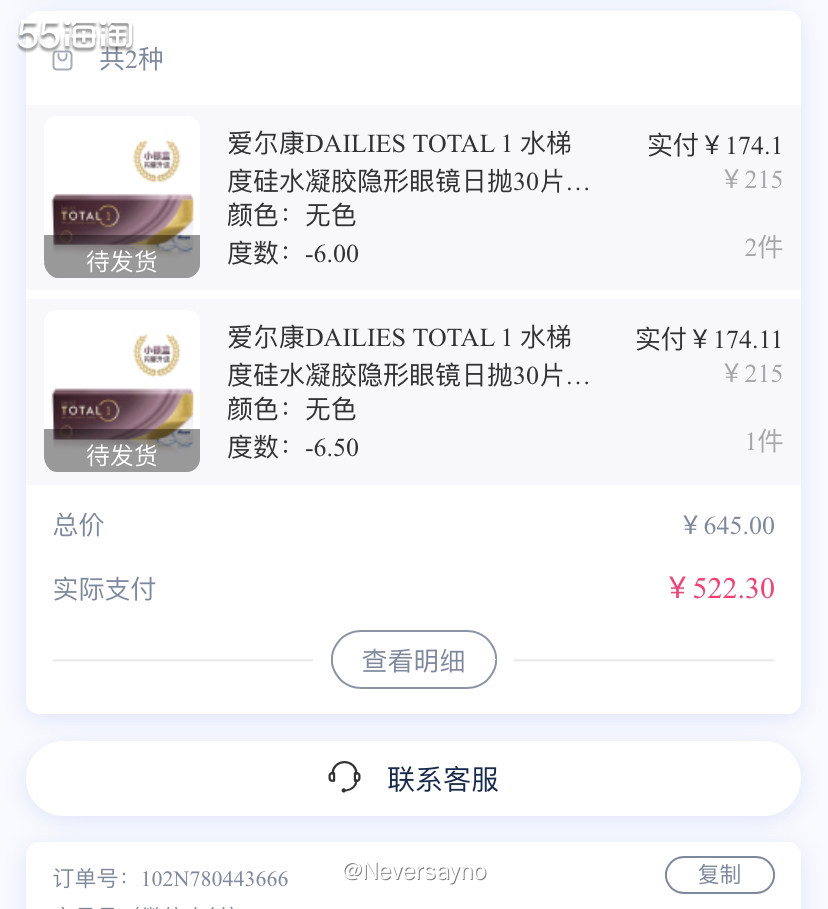Viewport: 828px width, 909px height.
Task: Click the award ribbon emblem on second product image
Action: [155, 354]
